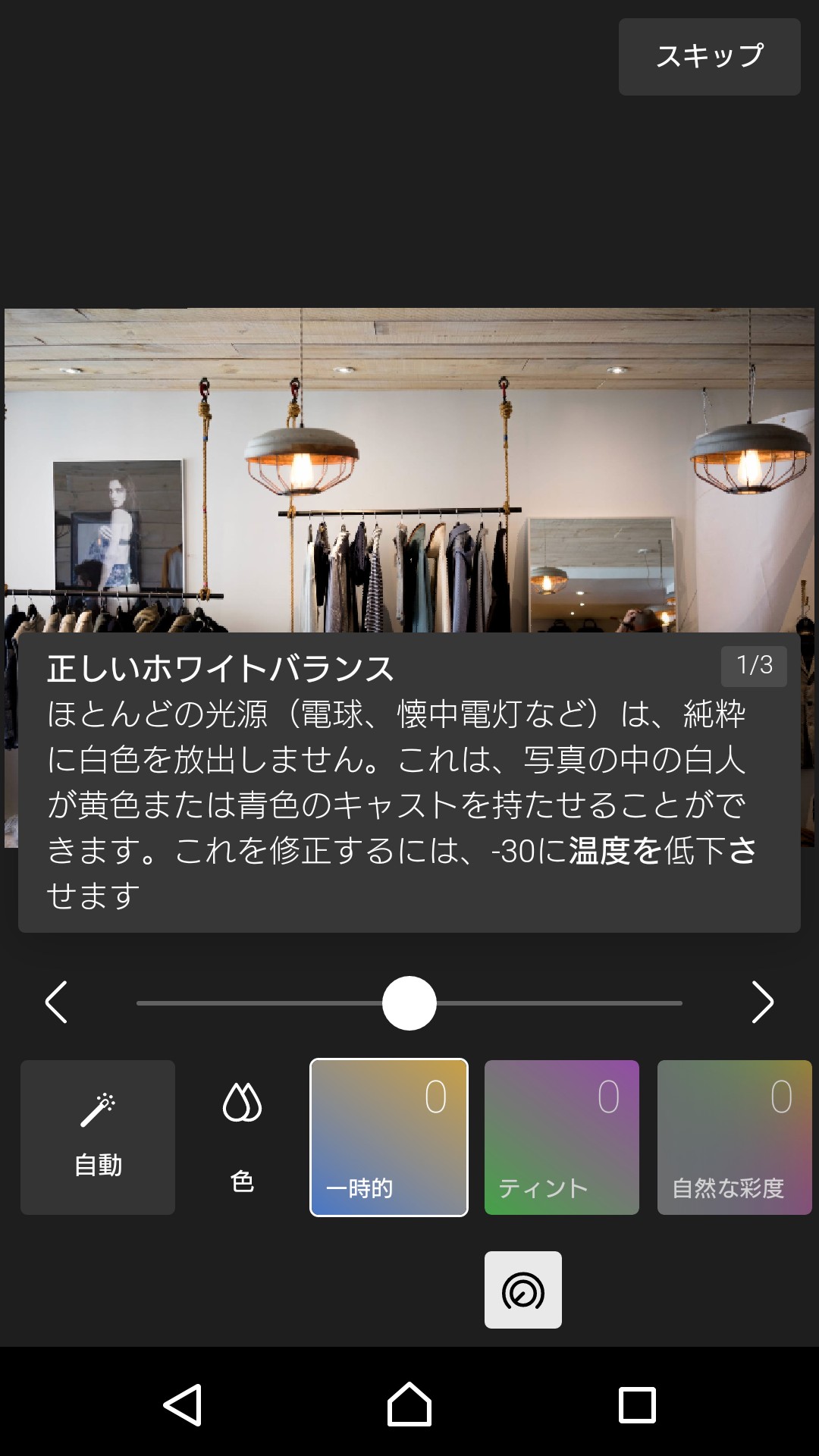
Task: Open the 色 color tool
Action: (x=242, y=1137)
